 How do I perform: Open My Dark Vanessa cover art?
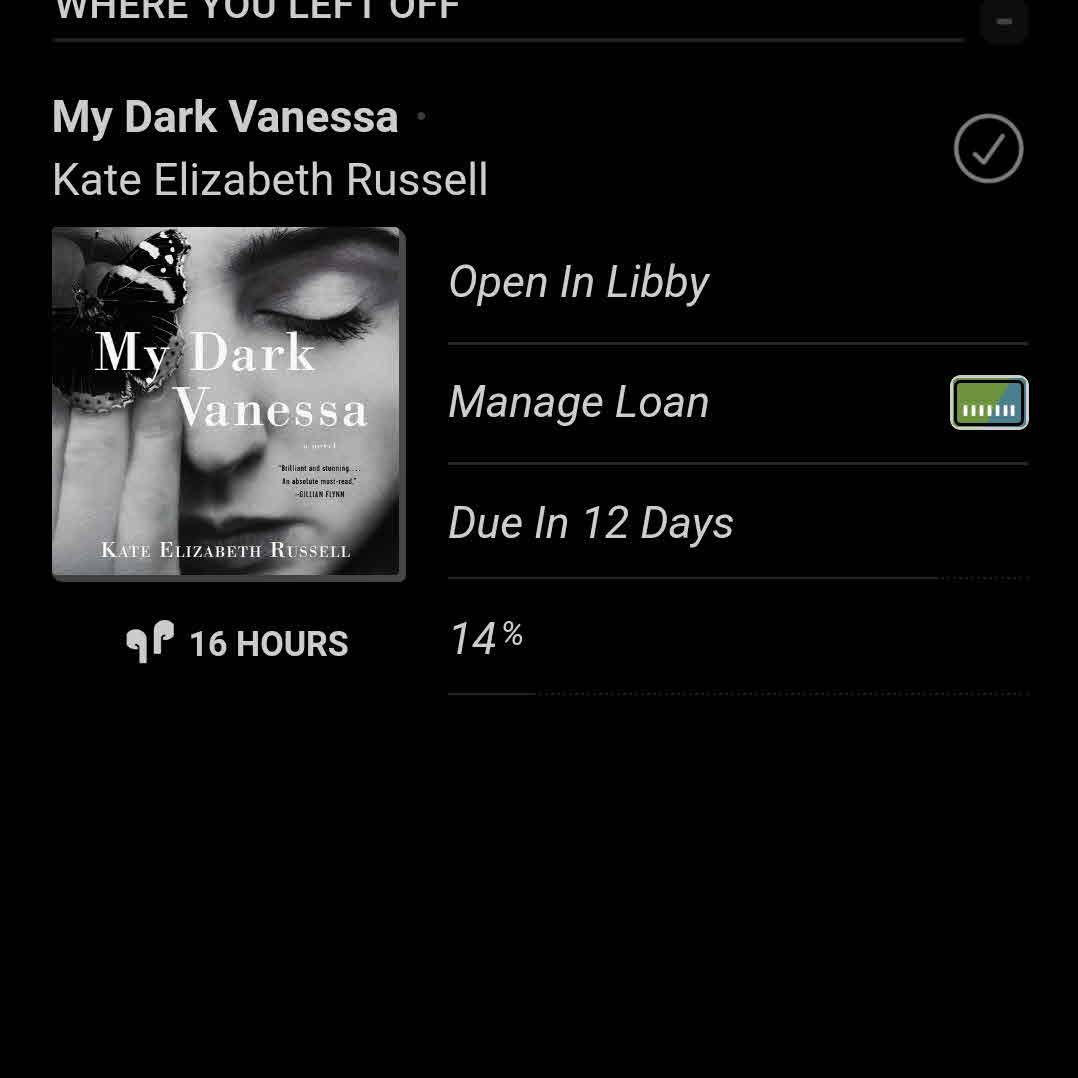[228, 403]
